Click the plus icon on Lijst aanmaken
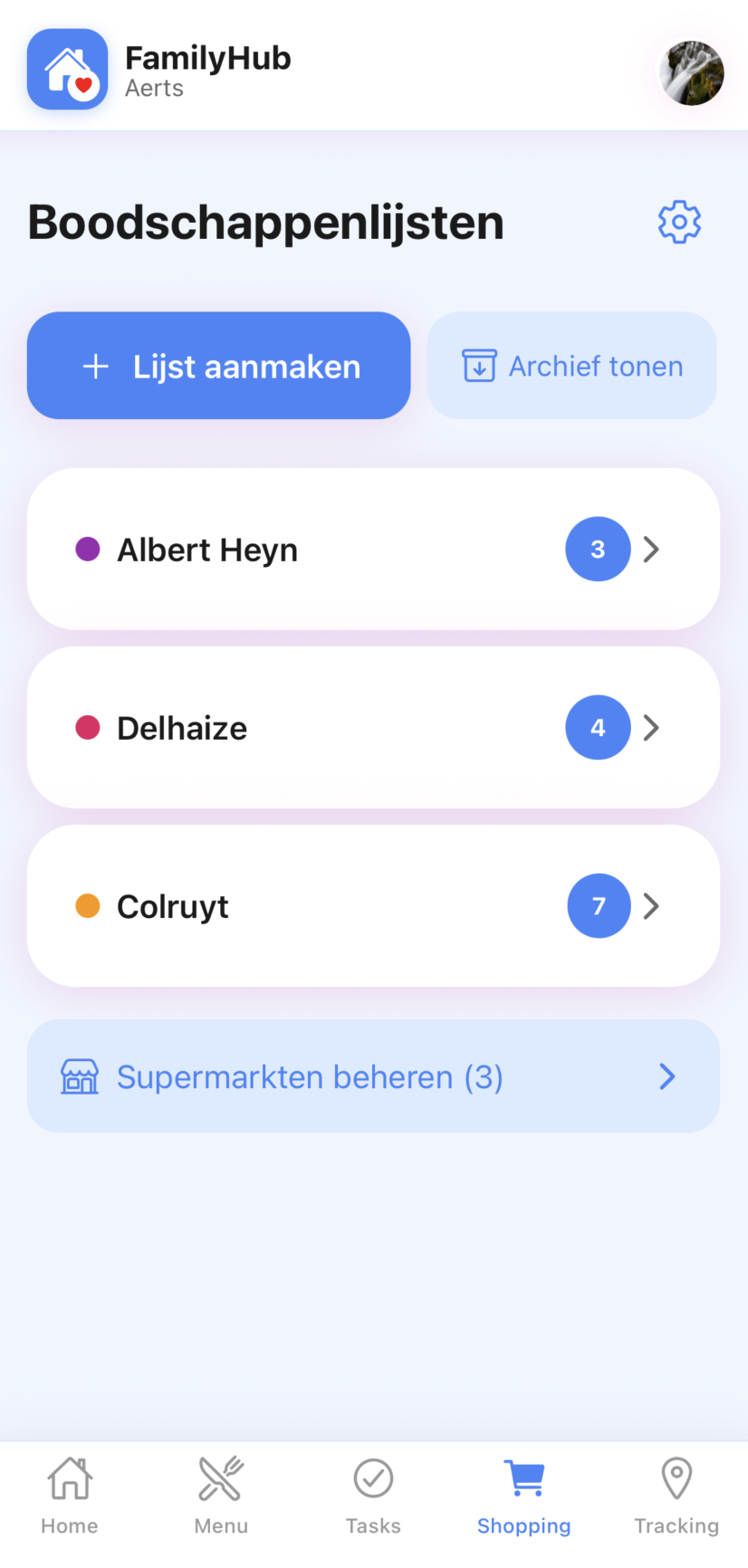This screenshot has width=748, height=1568. click(95, 365)
